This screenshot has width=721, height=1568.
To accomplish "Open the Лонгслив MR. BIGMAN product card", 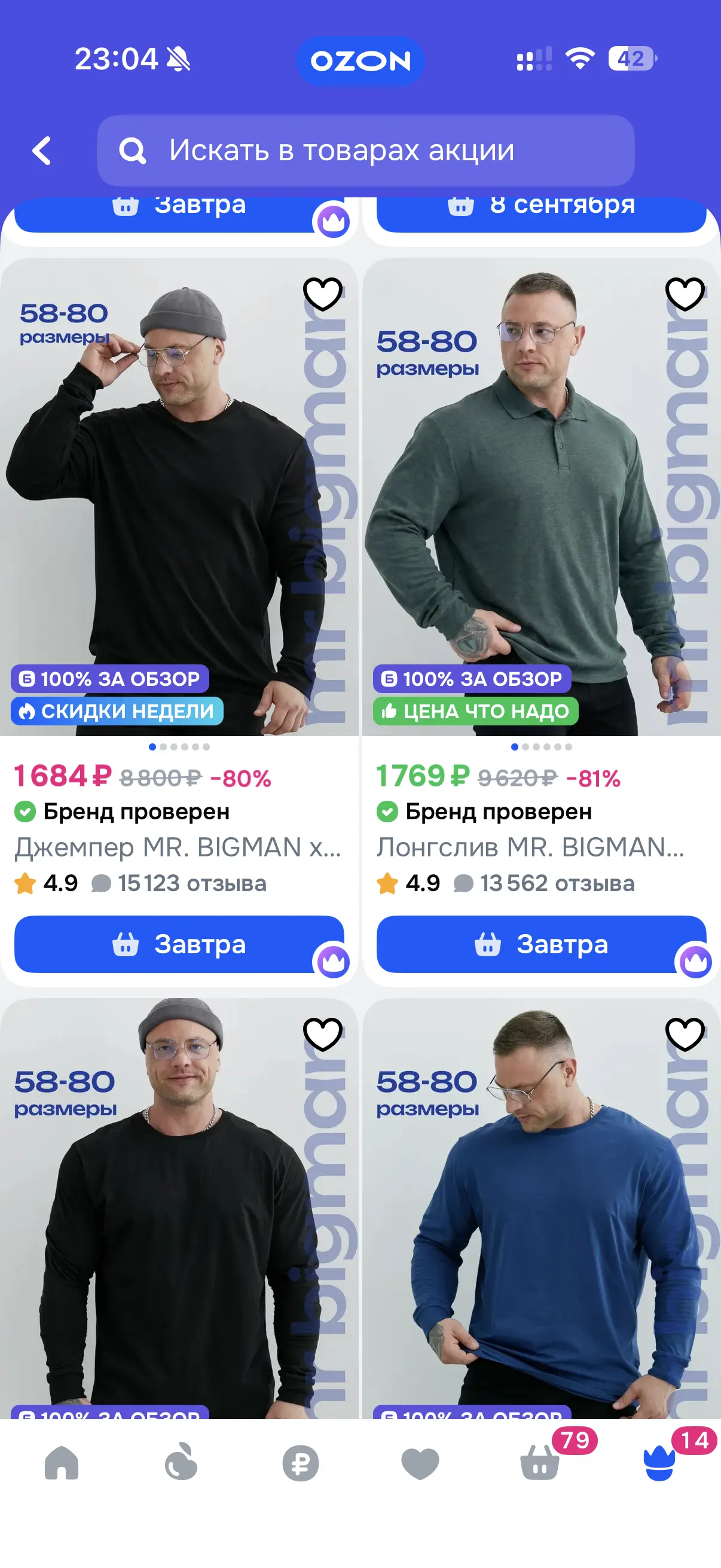I will tap(530, 847).
